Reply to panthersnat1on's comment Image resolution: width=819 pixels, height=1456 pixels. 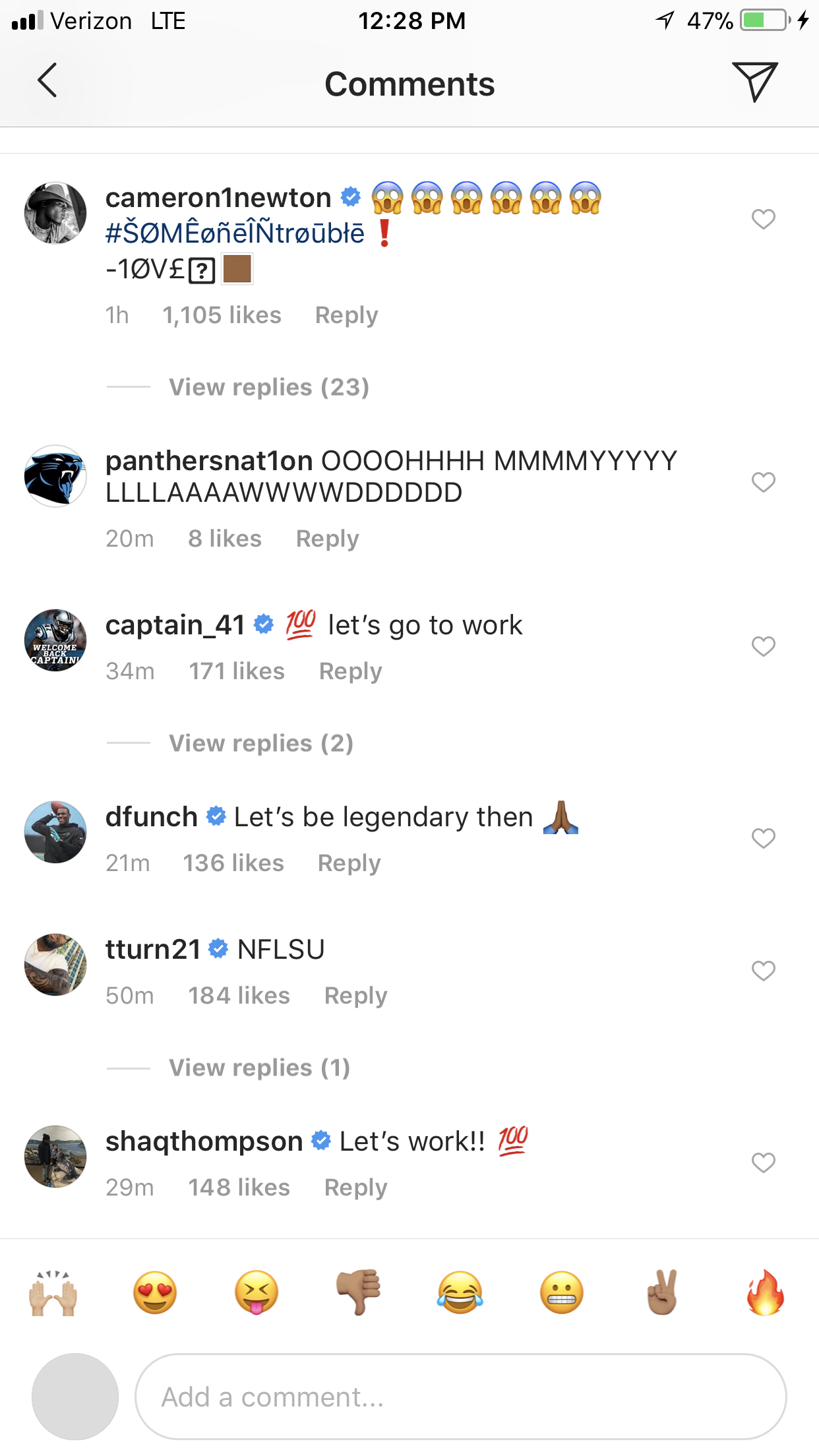pos(328,539)
